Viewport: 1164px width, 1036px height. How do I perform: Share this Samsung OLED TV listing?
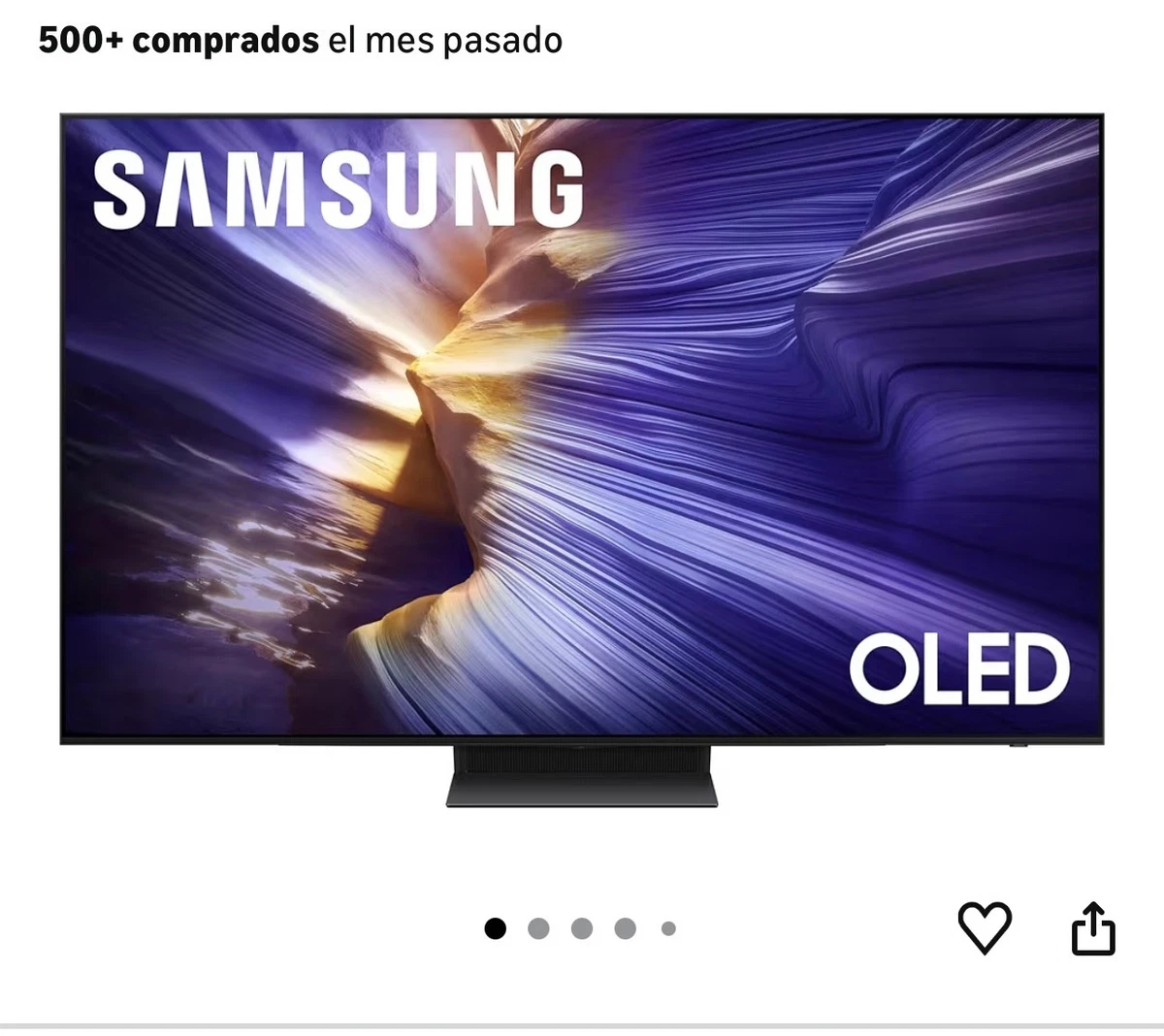click(1093, 929)
